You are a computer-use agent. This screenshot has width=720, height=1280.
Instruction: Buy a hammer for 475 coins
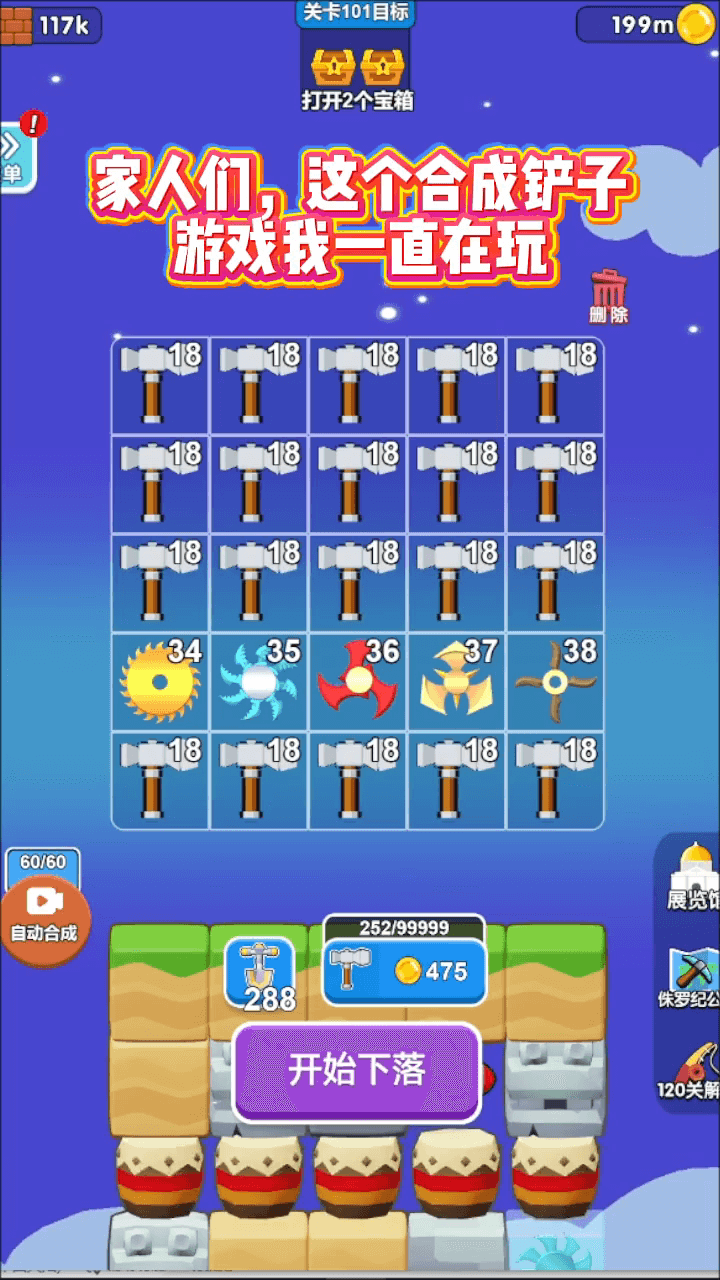coord(404,971)
